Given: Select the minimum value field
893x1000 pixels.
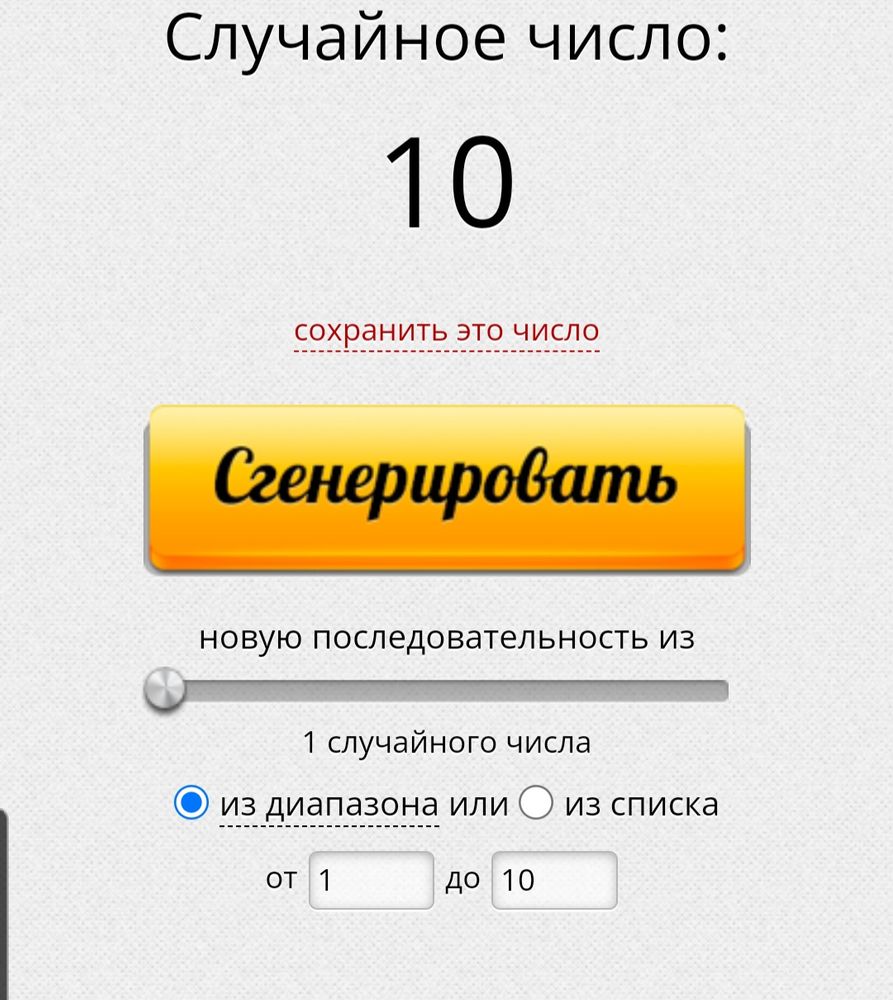Looking at the screenshot, I should click(370, 880).
